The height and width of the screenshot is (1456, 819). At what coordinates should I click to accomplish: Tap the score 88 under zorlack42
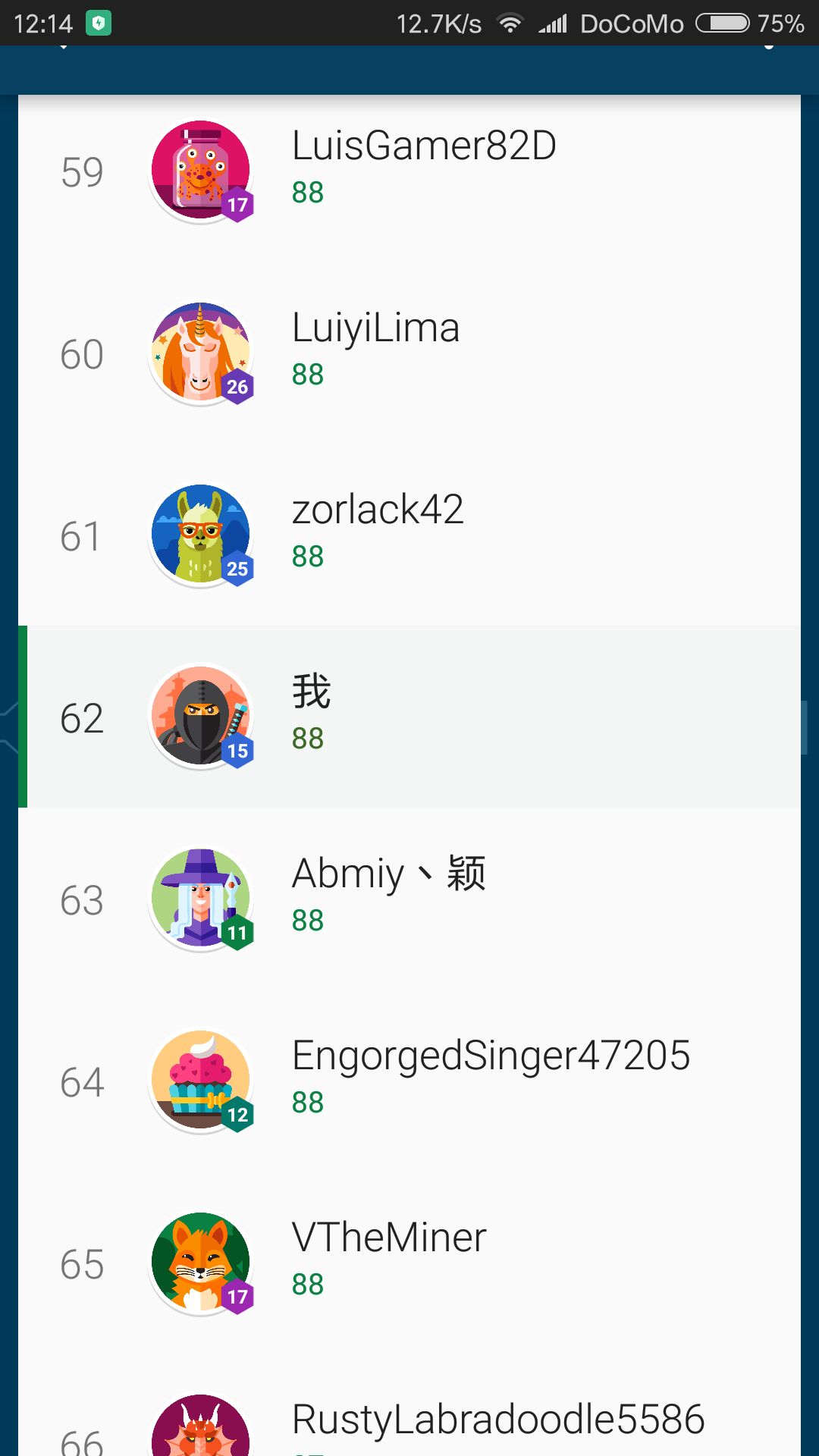tap(308, 555)
